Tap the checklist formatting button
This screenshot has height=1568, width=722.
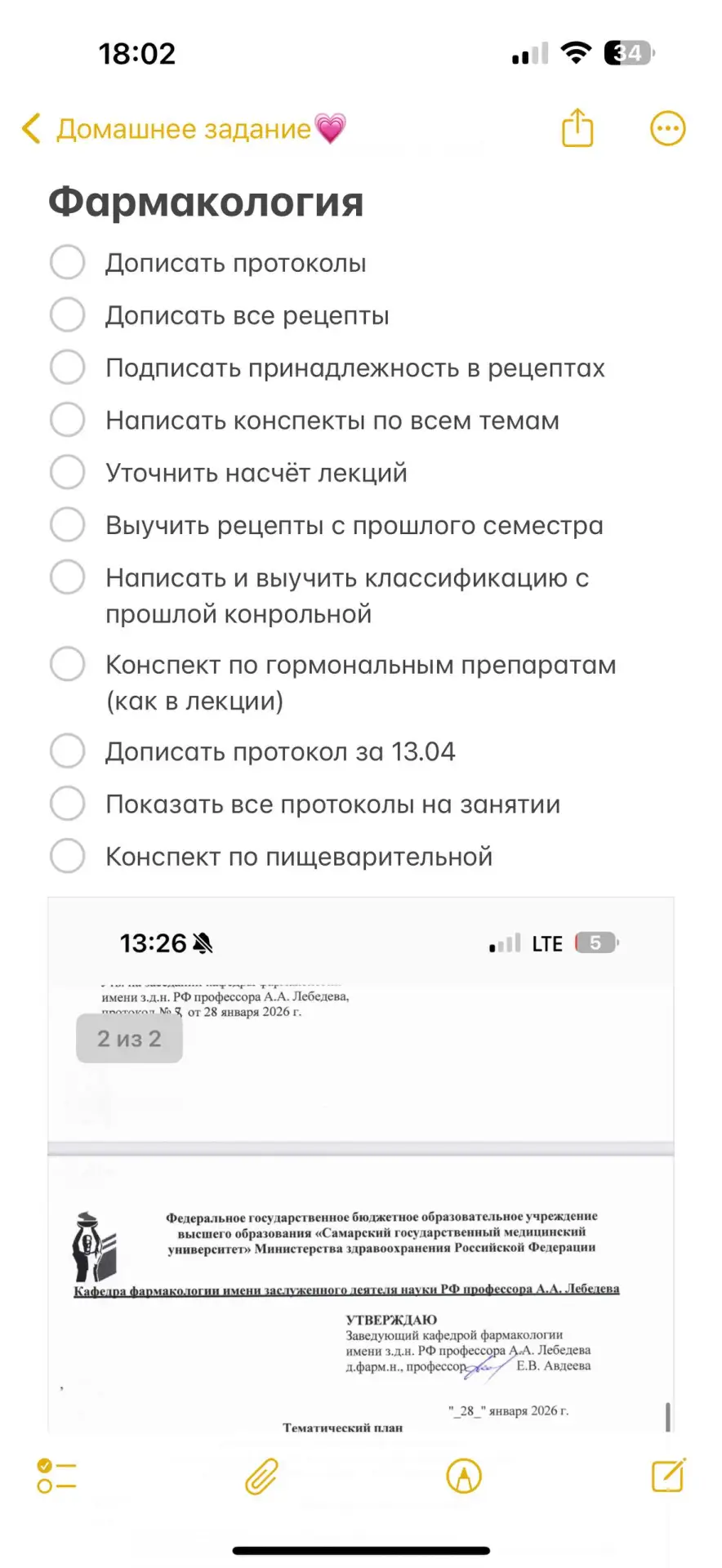pos(56,1476)
